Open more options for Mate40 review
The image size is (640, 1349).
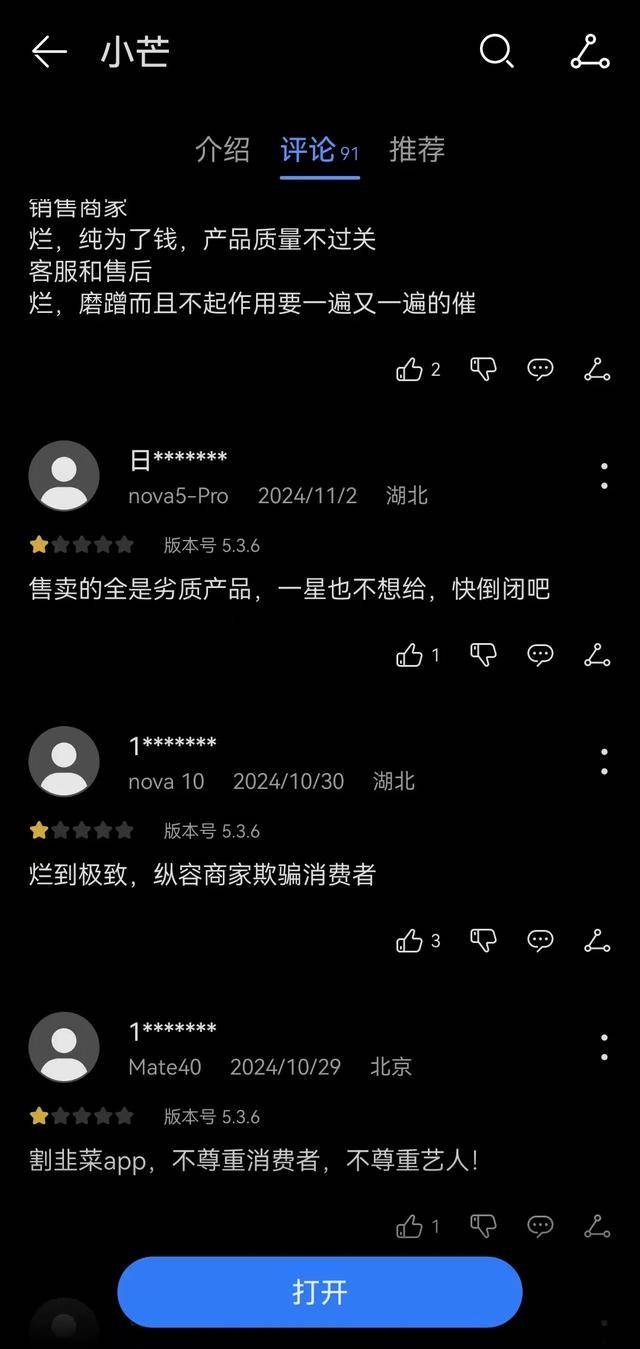(x=604, y=1047)
